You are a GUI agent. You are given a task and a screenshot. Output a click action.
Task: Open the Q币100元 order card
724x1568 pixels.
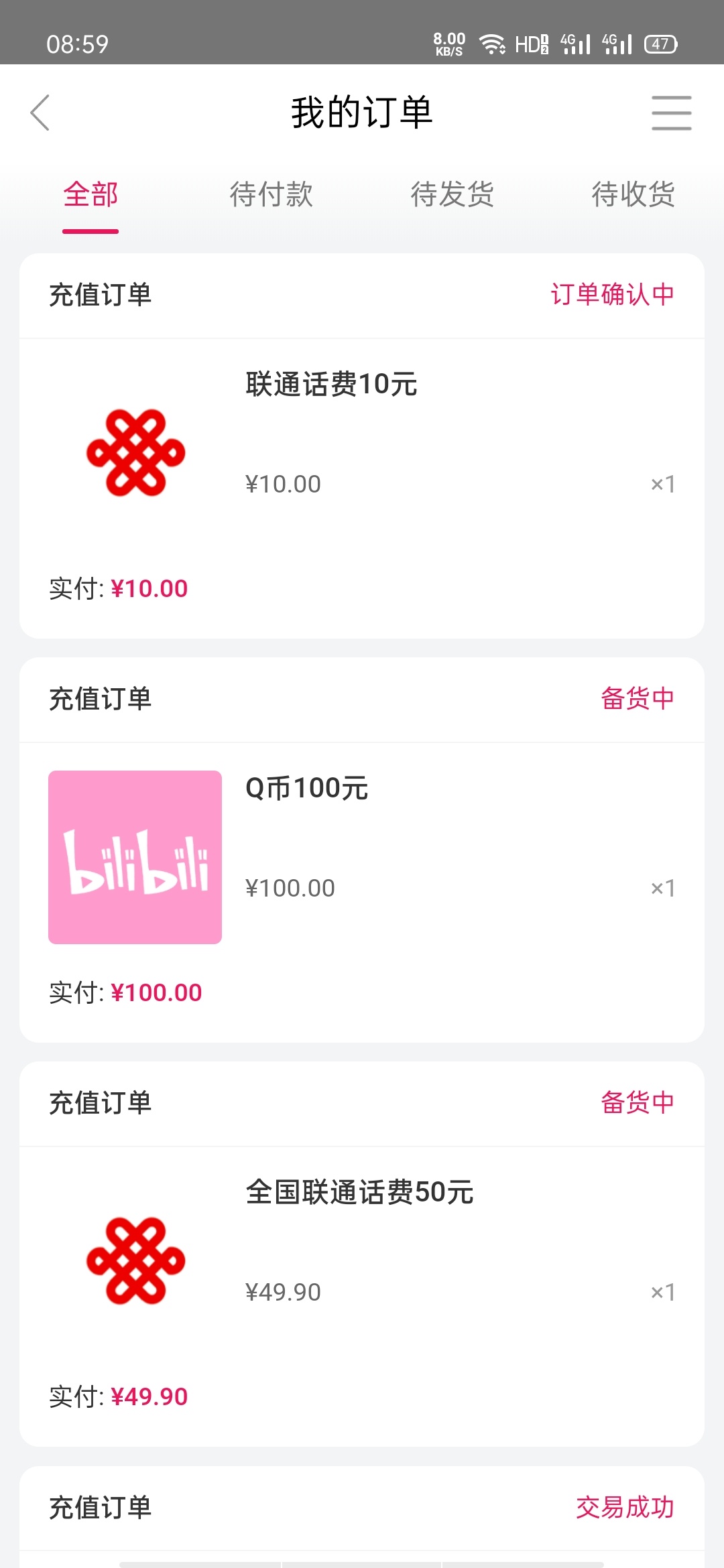point(362,850)
